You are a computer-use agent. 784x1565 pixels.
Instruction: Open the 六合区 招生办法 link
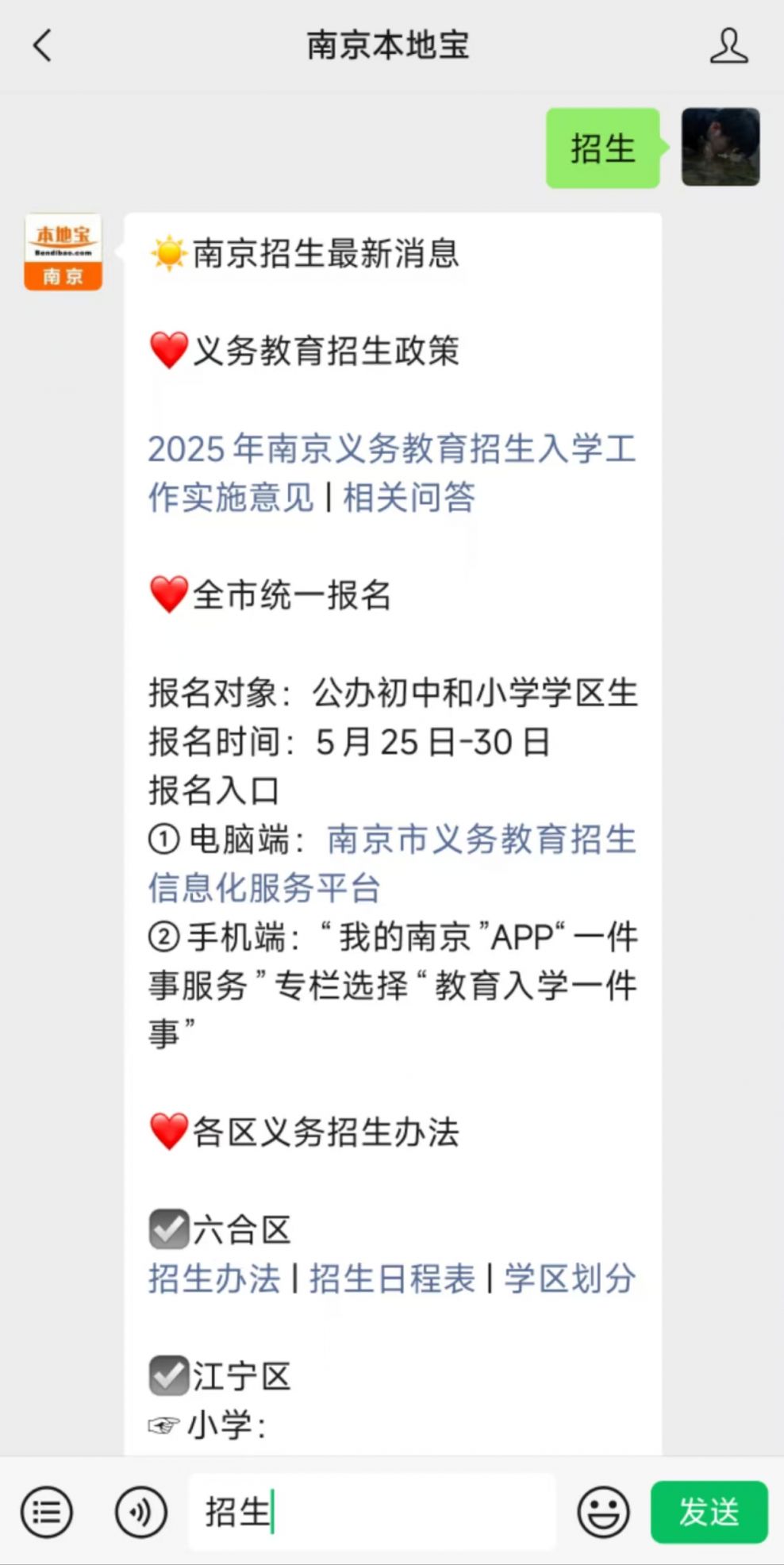point(214,1279)
